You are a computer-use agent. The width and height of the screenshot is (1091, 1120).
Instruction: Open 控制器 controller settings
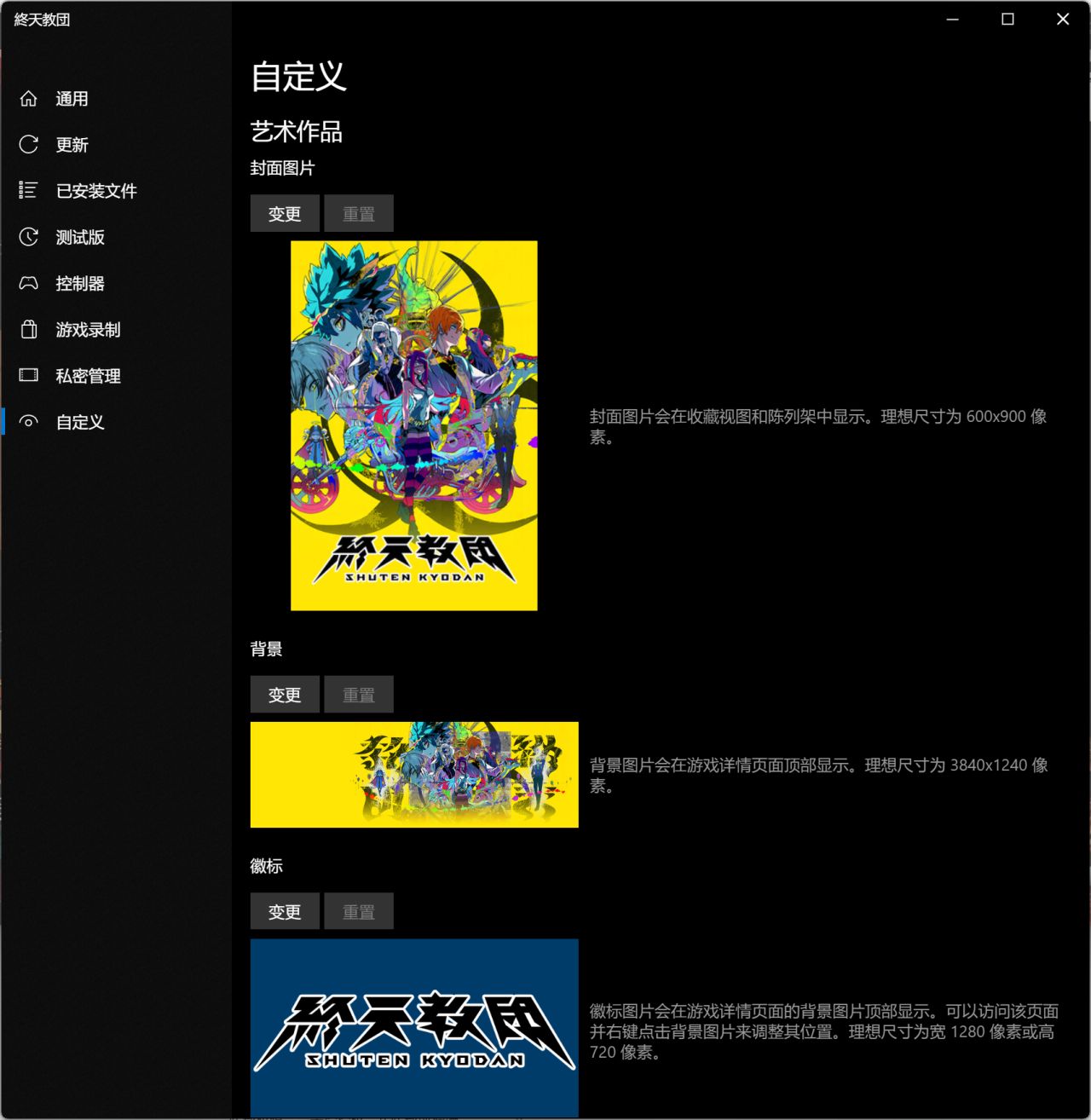click(79, 283)
